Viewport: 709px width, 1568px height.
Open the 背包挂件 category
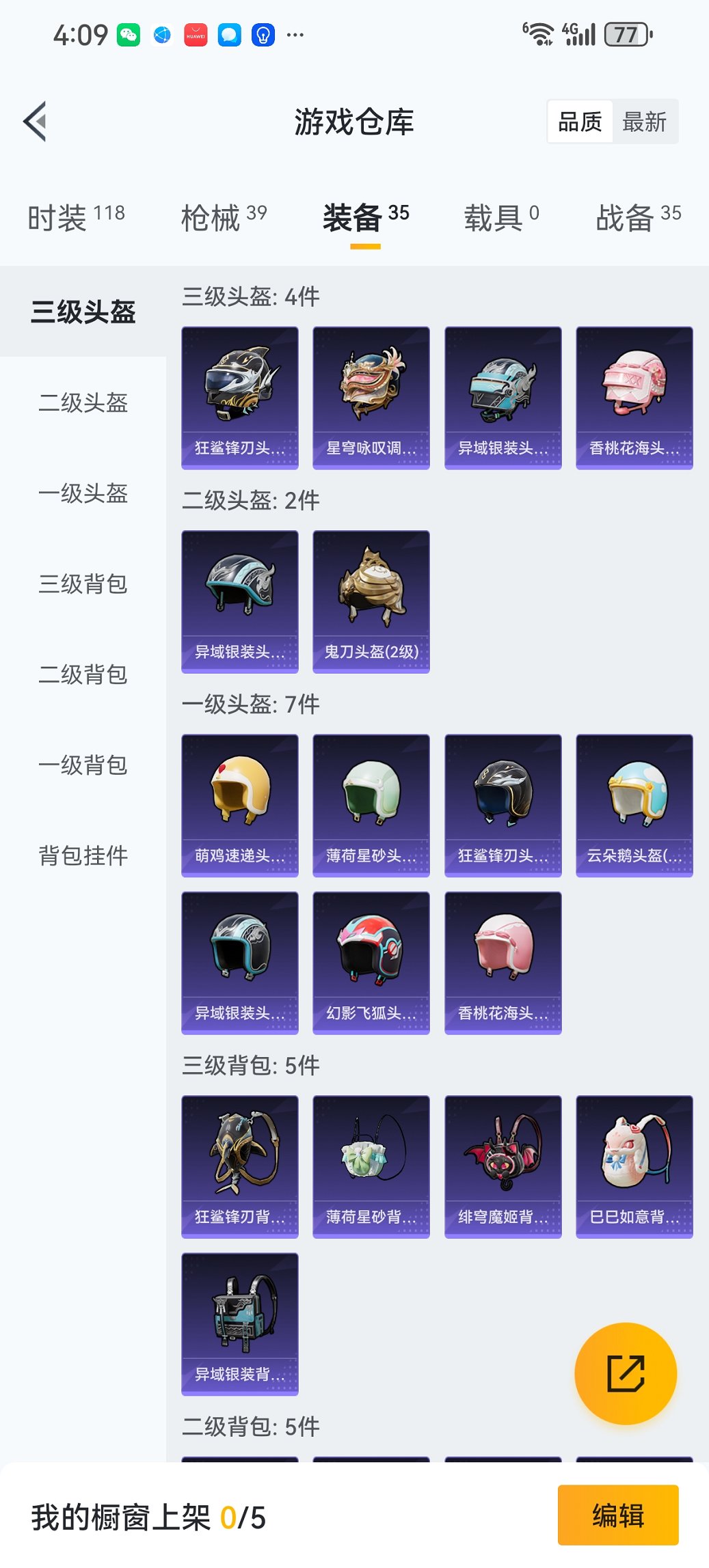click(82, 855)
